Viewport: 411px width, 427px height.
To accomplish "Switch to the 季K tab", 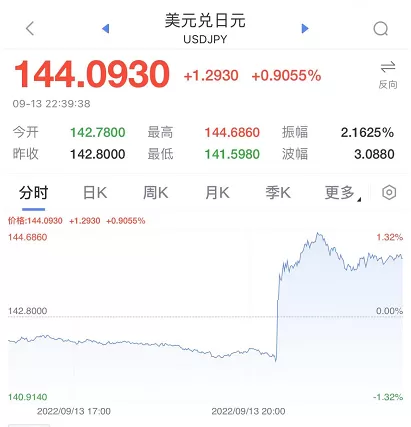I will [278, 193].
